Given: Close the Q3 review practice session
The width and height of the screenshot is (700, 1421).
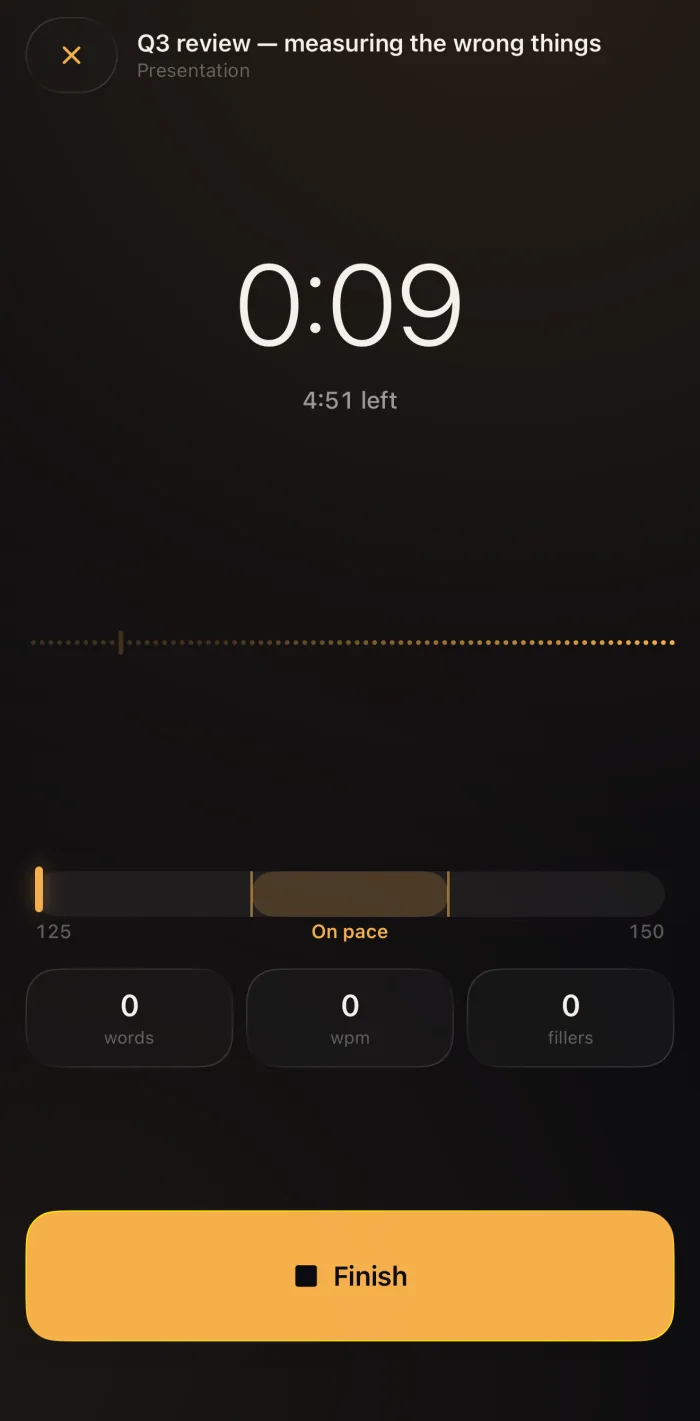Looking at the screenshot, I should point(71,55).
